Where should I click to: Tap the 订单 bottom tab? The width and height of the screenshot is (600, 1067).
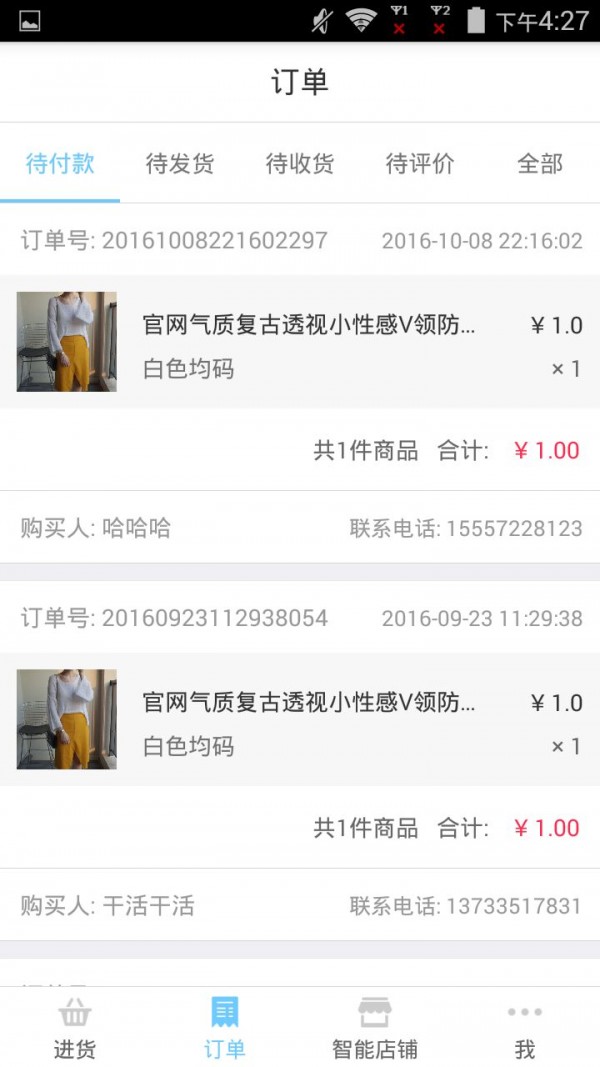(225, 1028)
